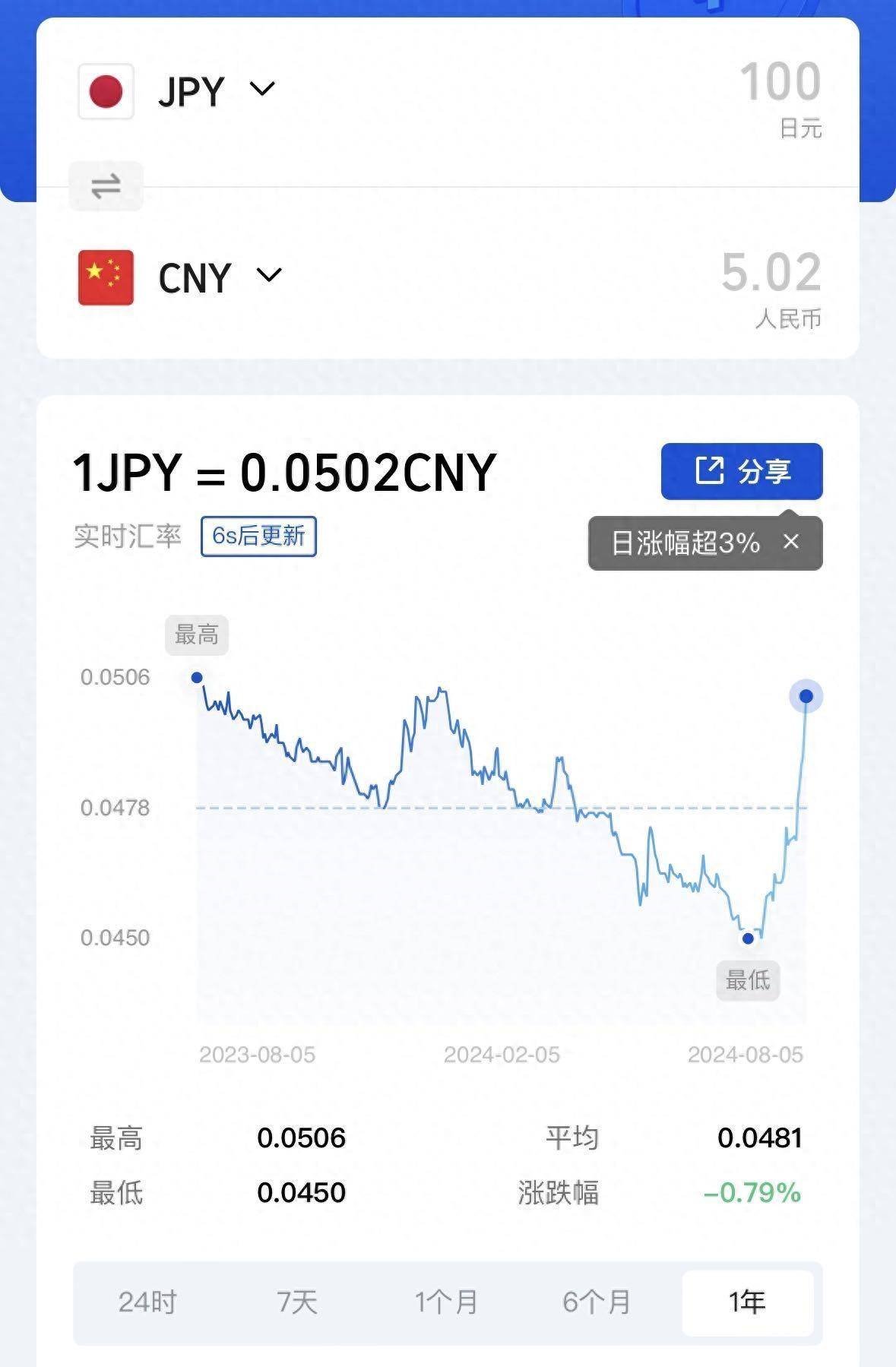Click the 最高 marker point on the chart
The width and height of the screenshot is (896, 1367).
tap(198, 676)
